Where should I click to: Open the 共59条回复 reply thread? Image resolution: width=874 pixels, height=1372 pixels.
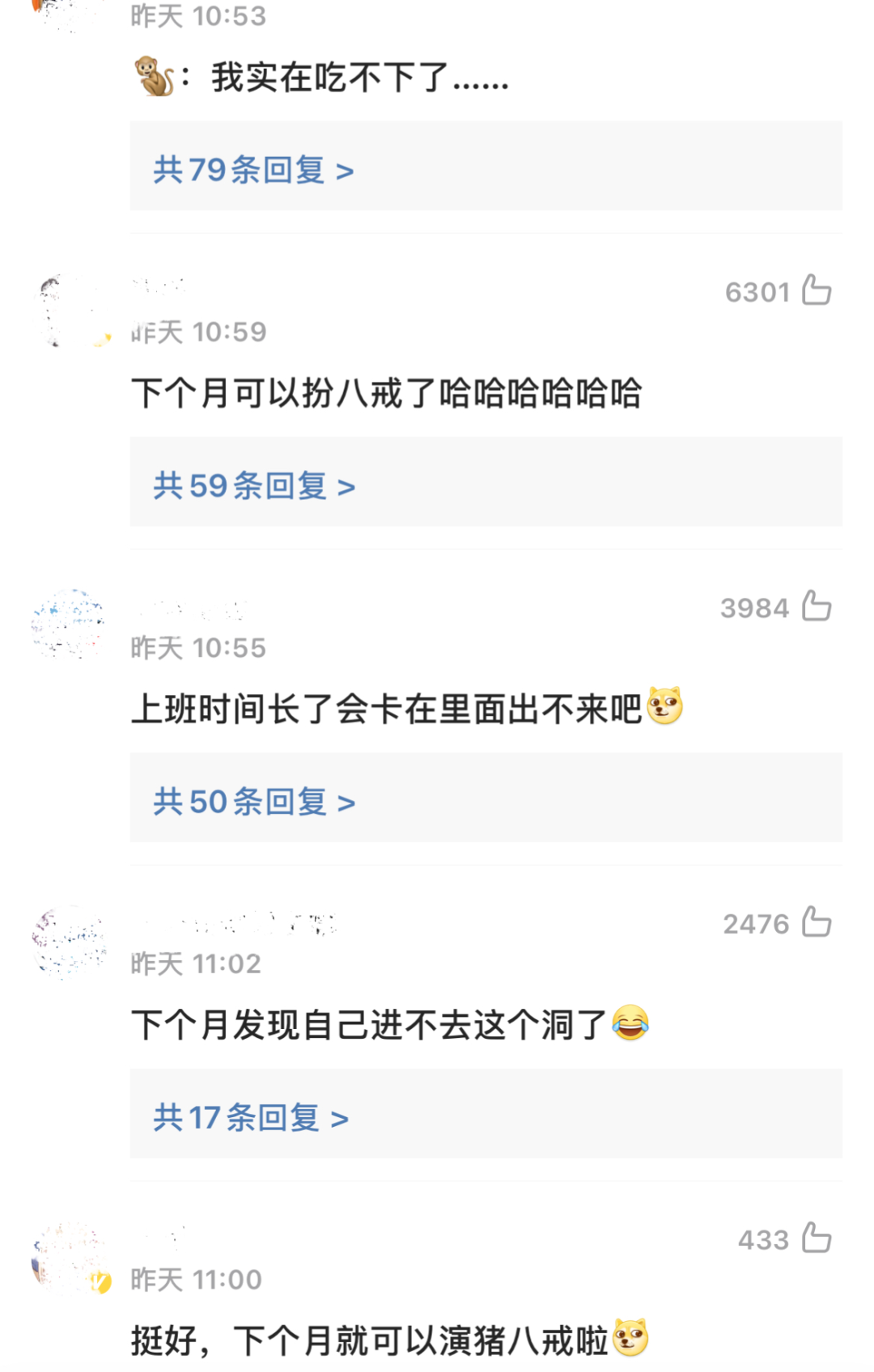pyautogui.click(x=254, y=485)
